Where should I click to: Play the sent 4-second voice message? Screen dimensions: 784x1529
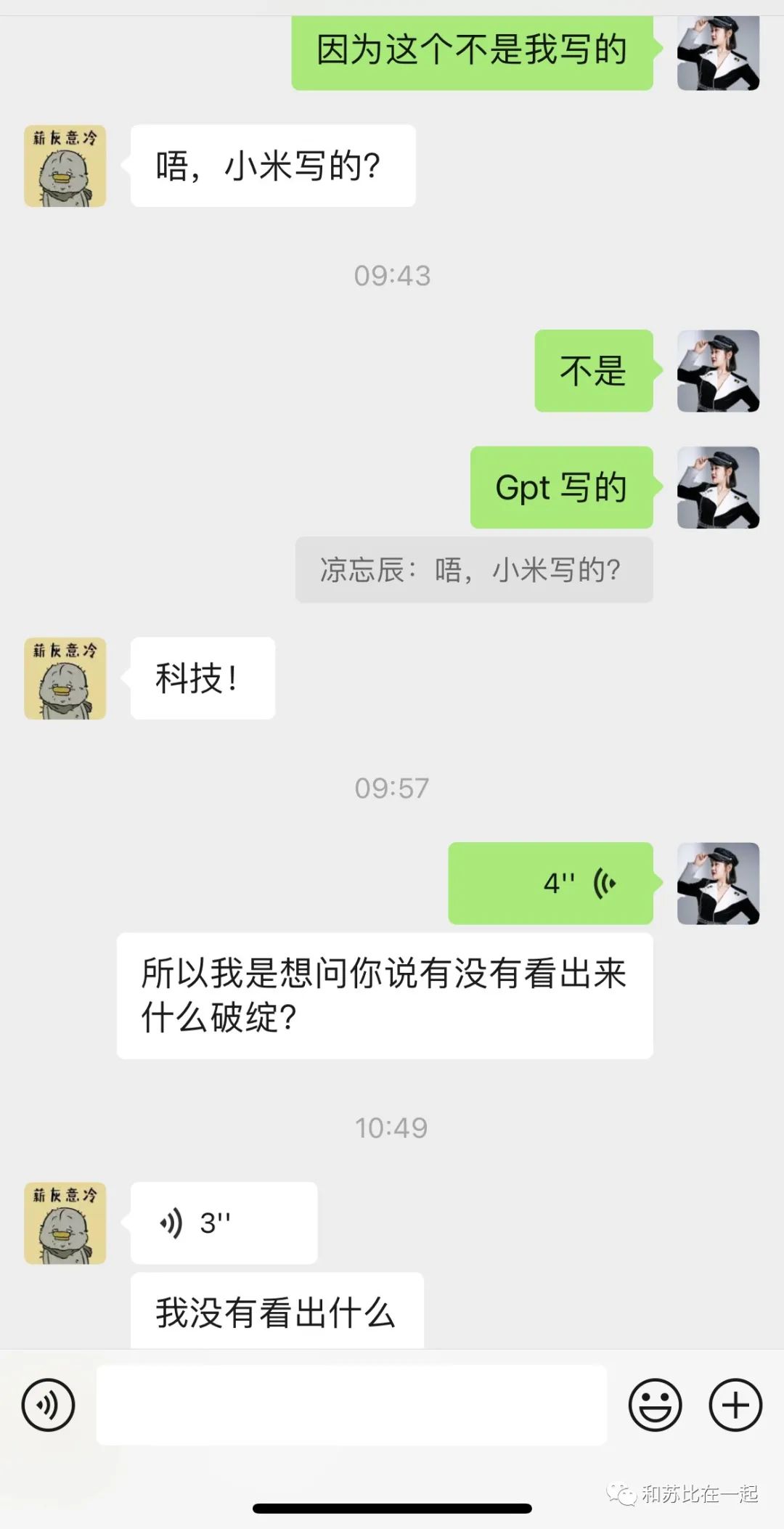point(550,883)
